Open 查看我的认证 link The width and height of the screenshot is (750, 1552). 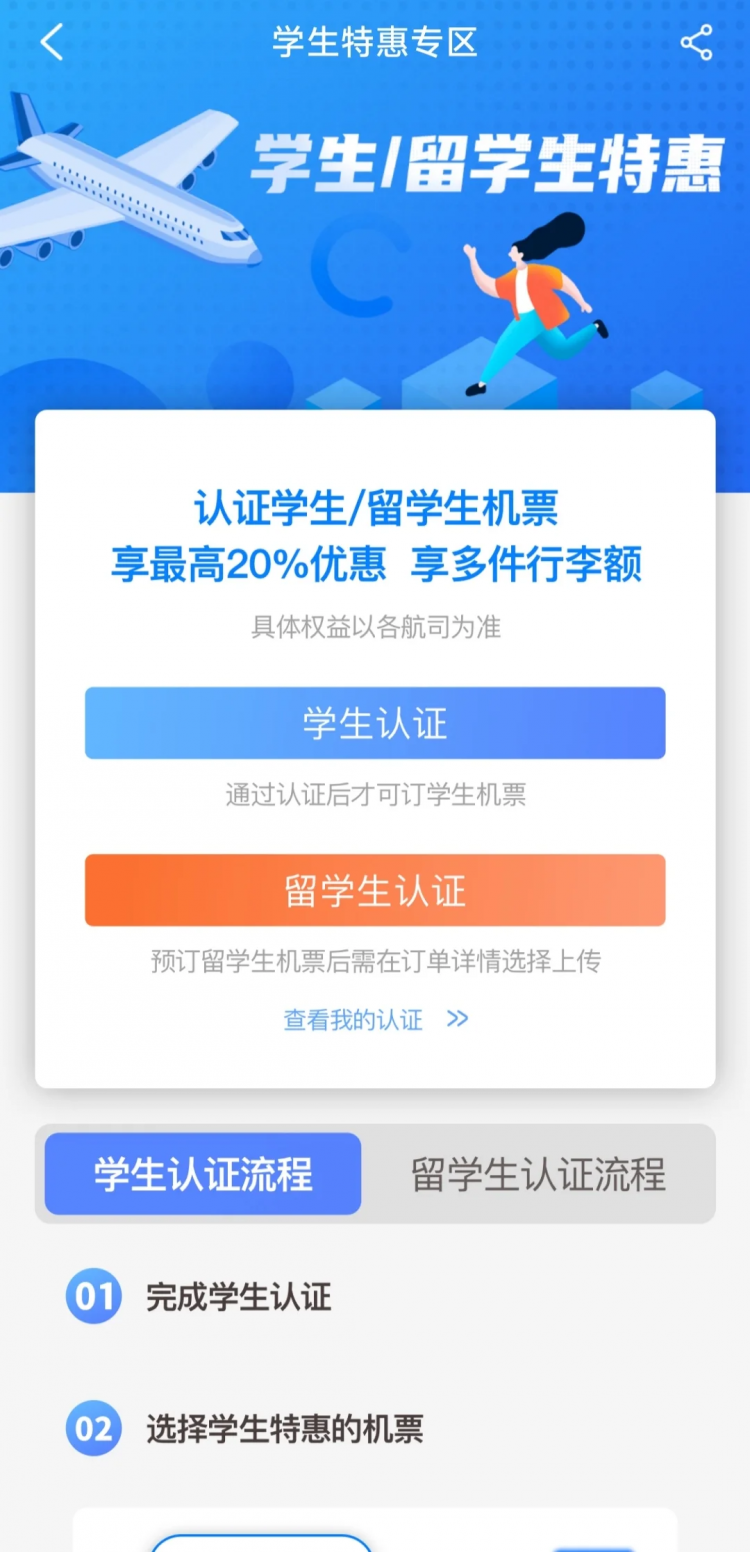coord(375,1019)
